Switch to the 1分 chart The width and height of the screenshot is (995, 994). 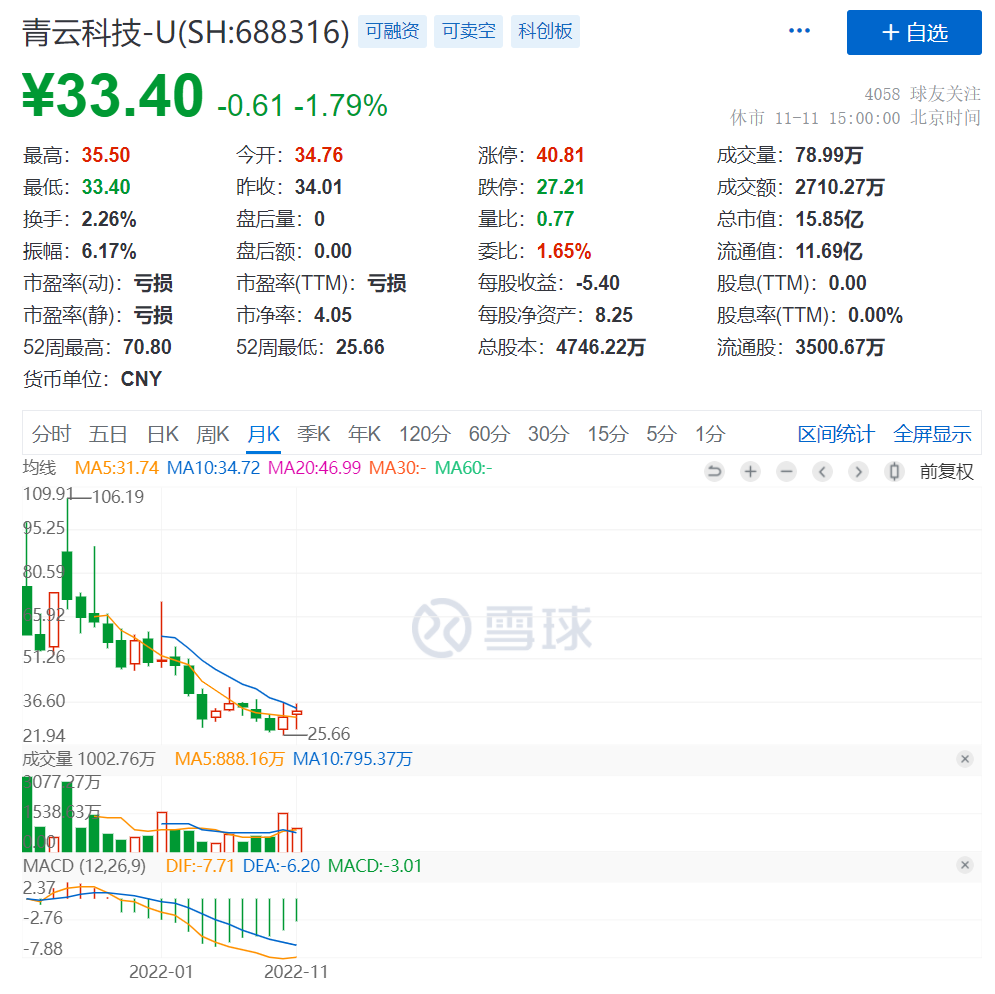pos(710,434)
